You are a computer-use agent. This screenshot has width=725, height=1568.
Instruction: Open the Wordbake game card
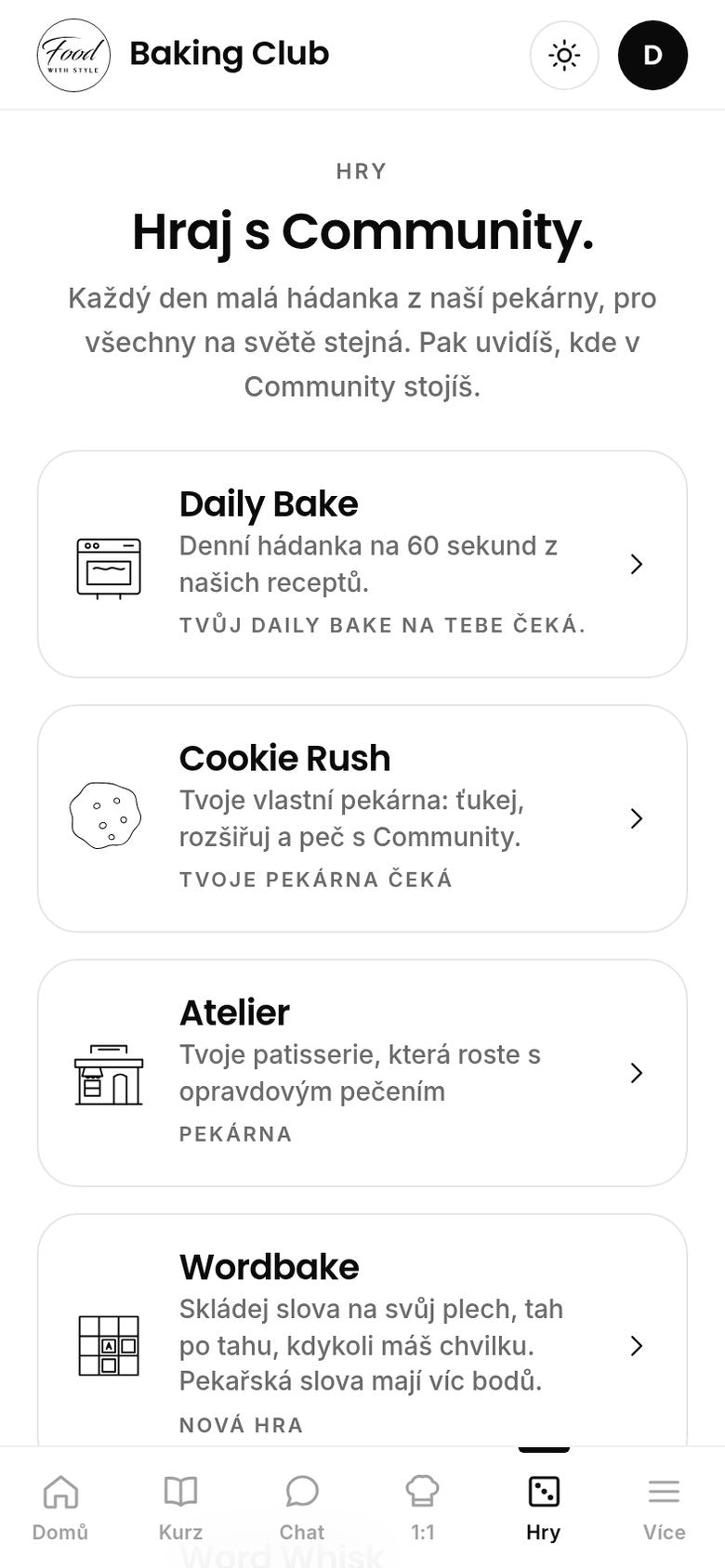362,1330
